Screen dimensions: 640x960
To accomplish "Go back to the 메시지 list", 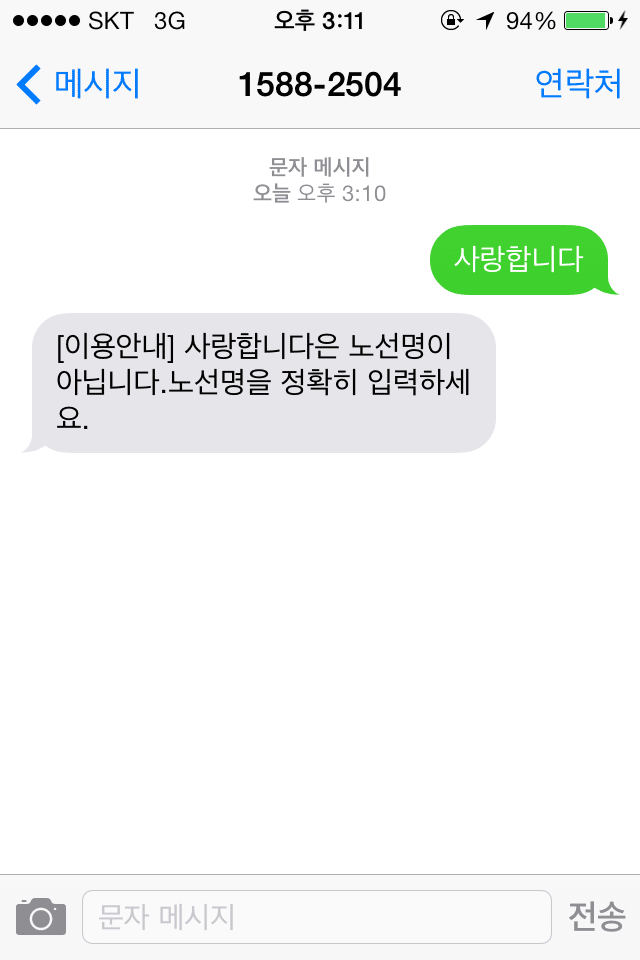I will 78,84.
